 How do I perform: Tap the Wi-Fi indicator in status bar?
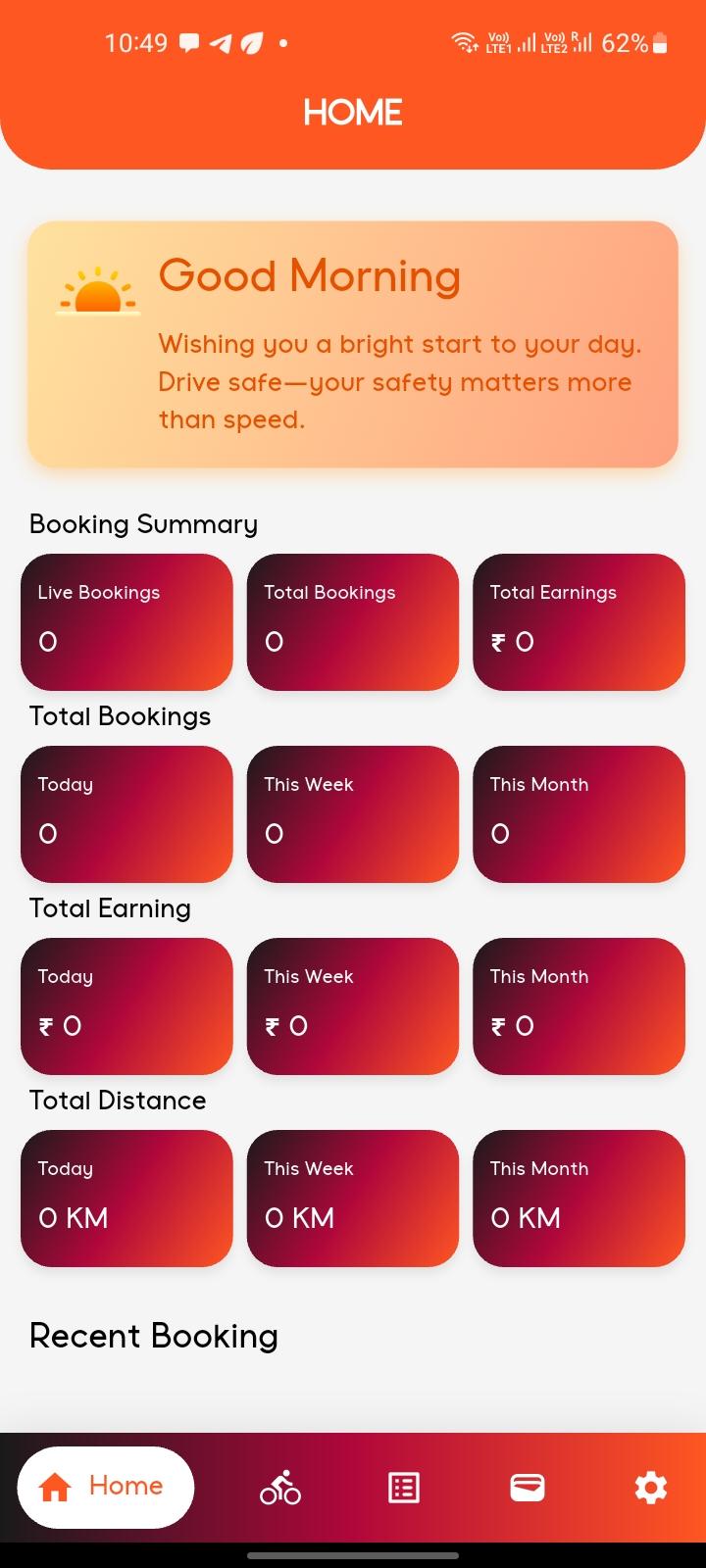(465, 41)
